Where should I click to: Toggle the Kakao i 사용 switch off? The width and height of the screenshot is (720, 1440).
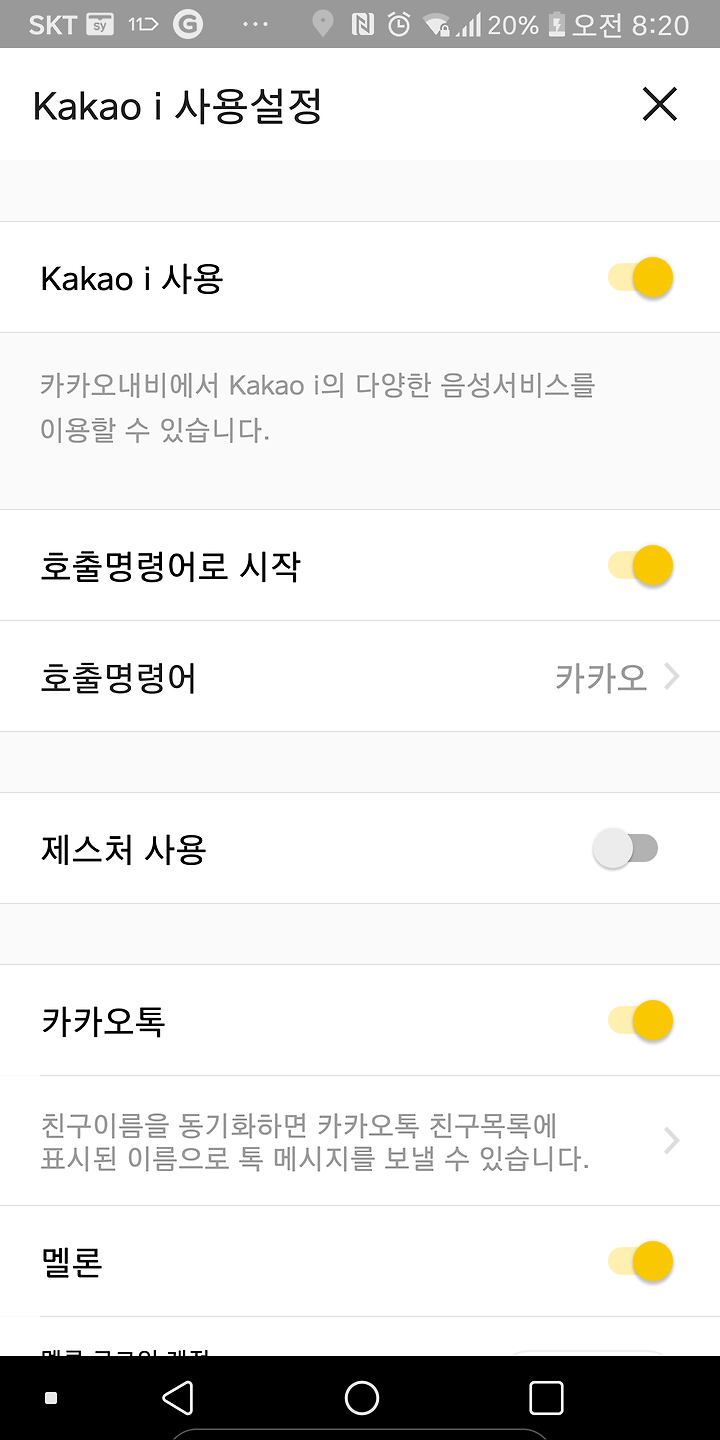[x=640, y=278]
